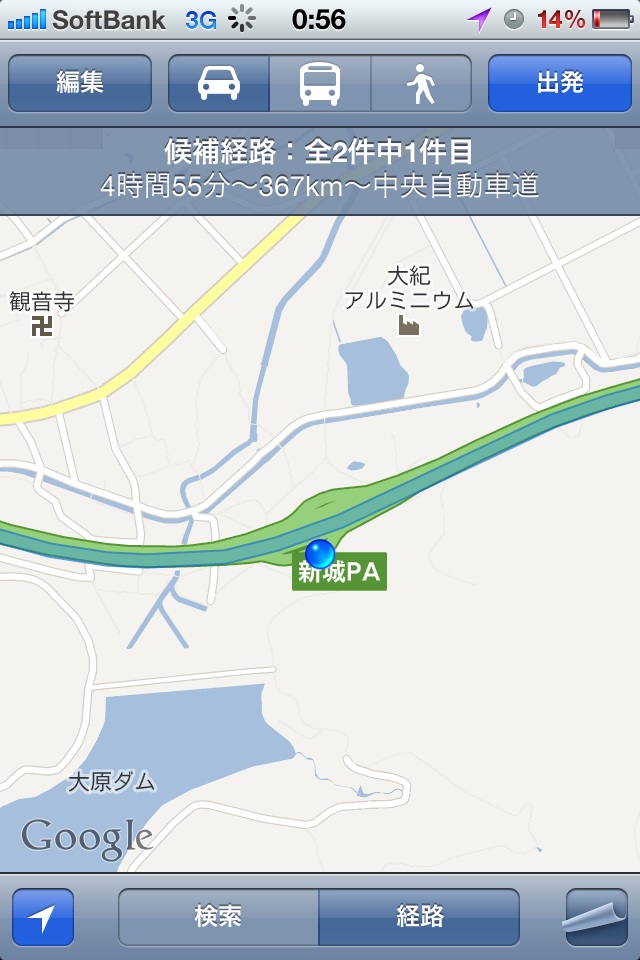Switch to public transit bus mode
Image resolution: width=640 pixels, height=960 pixels.
pyautogui.click(x=320, y=83)
